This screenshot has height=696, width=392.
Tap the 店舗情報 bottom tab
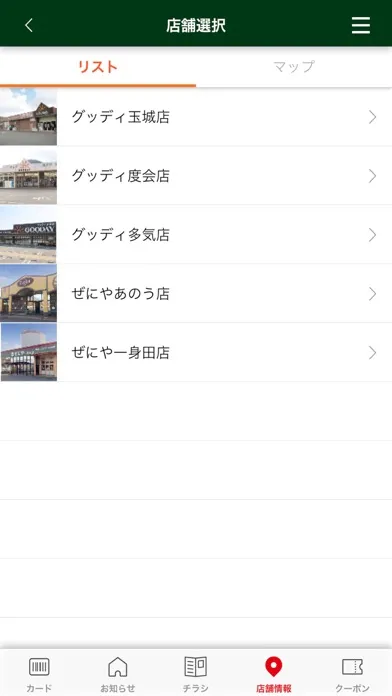tap(274, 674)
